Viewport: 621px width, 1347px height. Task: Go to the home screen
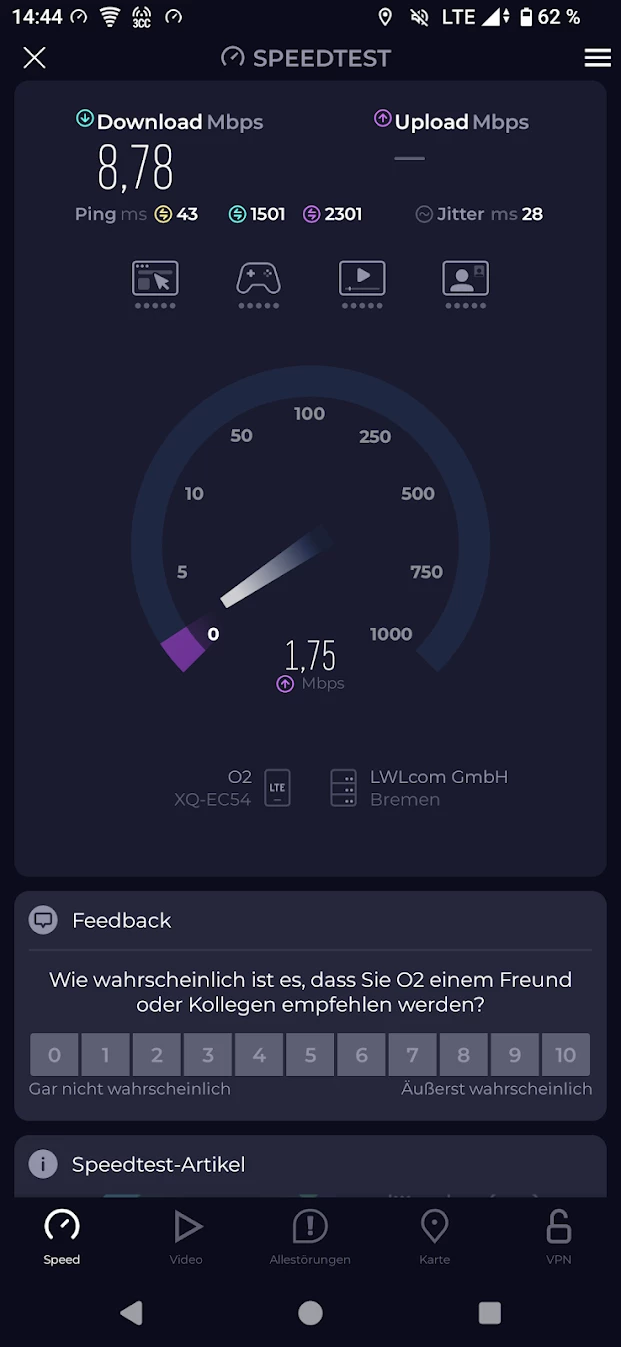(310, 1312)
